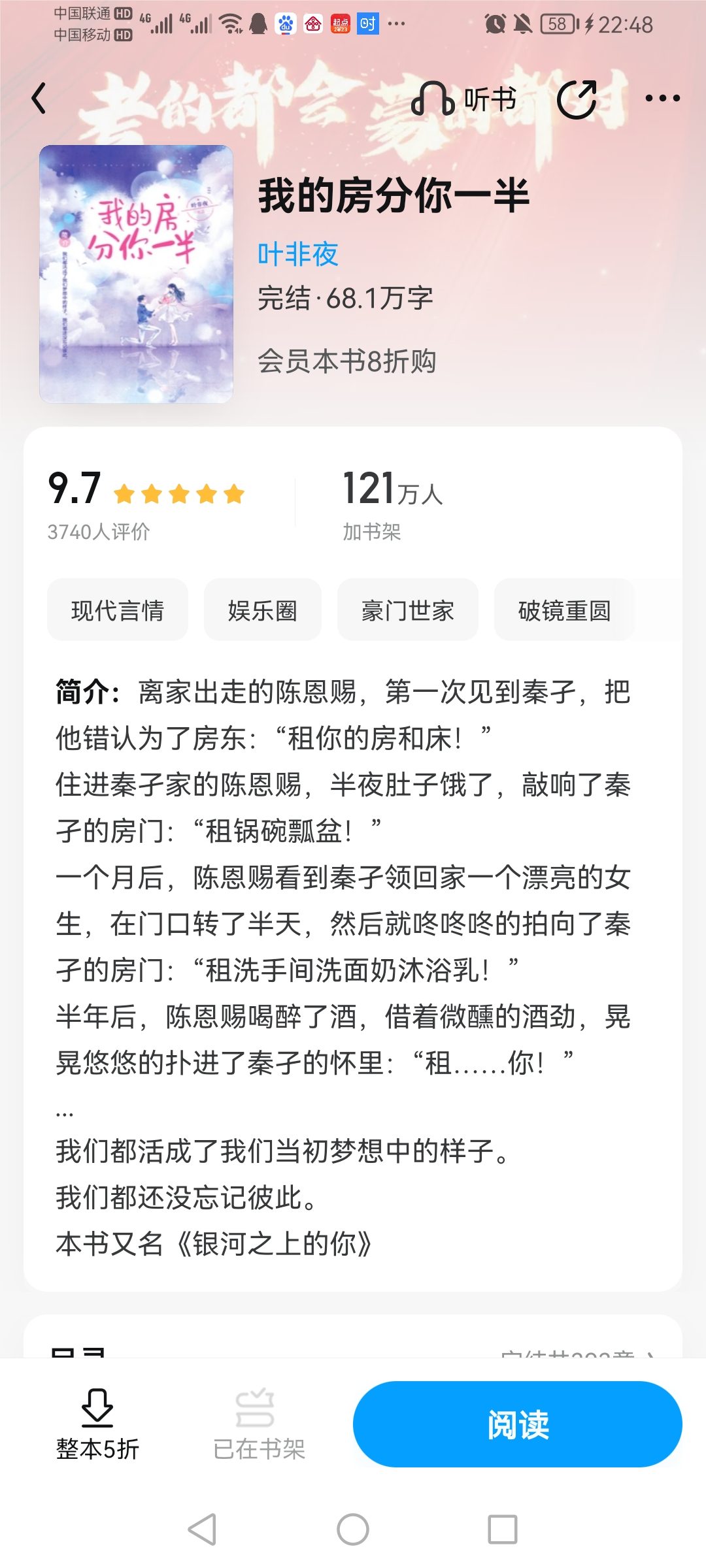Start reading with 阅读 button
Image resolution: width=706 pixels, height=1568 pixels.
tap(518, 1424)
